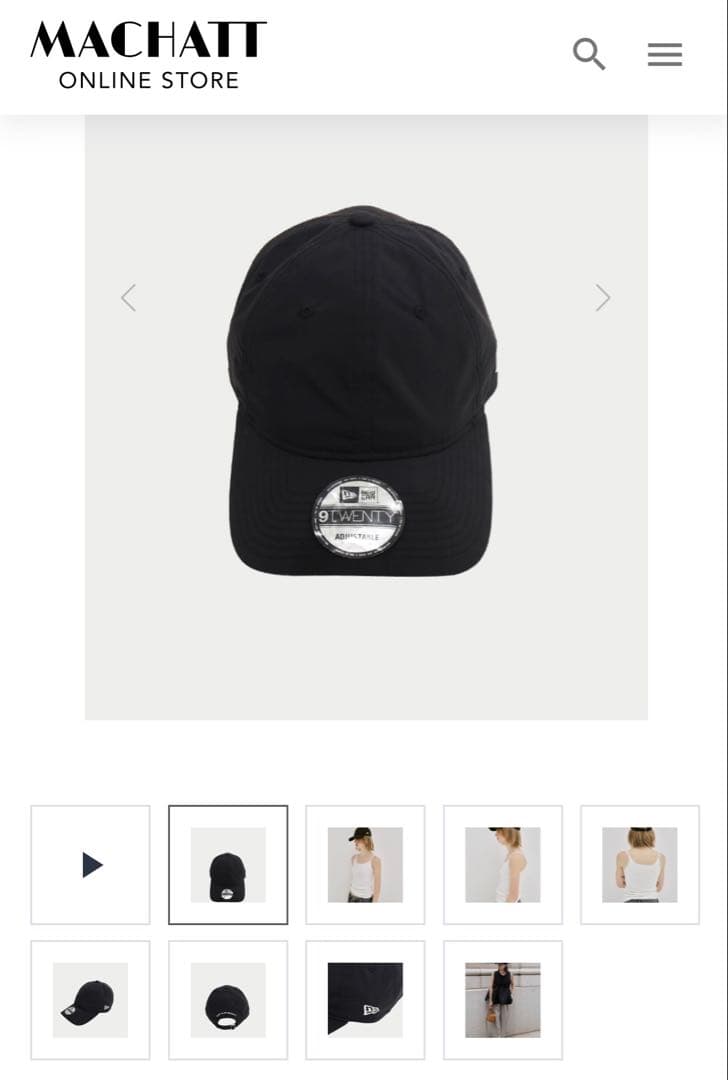Select the currently highlighted cap thumbnail
Viewport: 728px width, 1080px height.
227,864
